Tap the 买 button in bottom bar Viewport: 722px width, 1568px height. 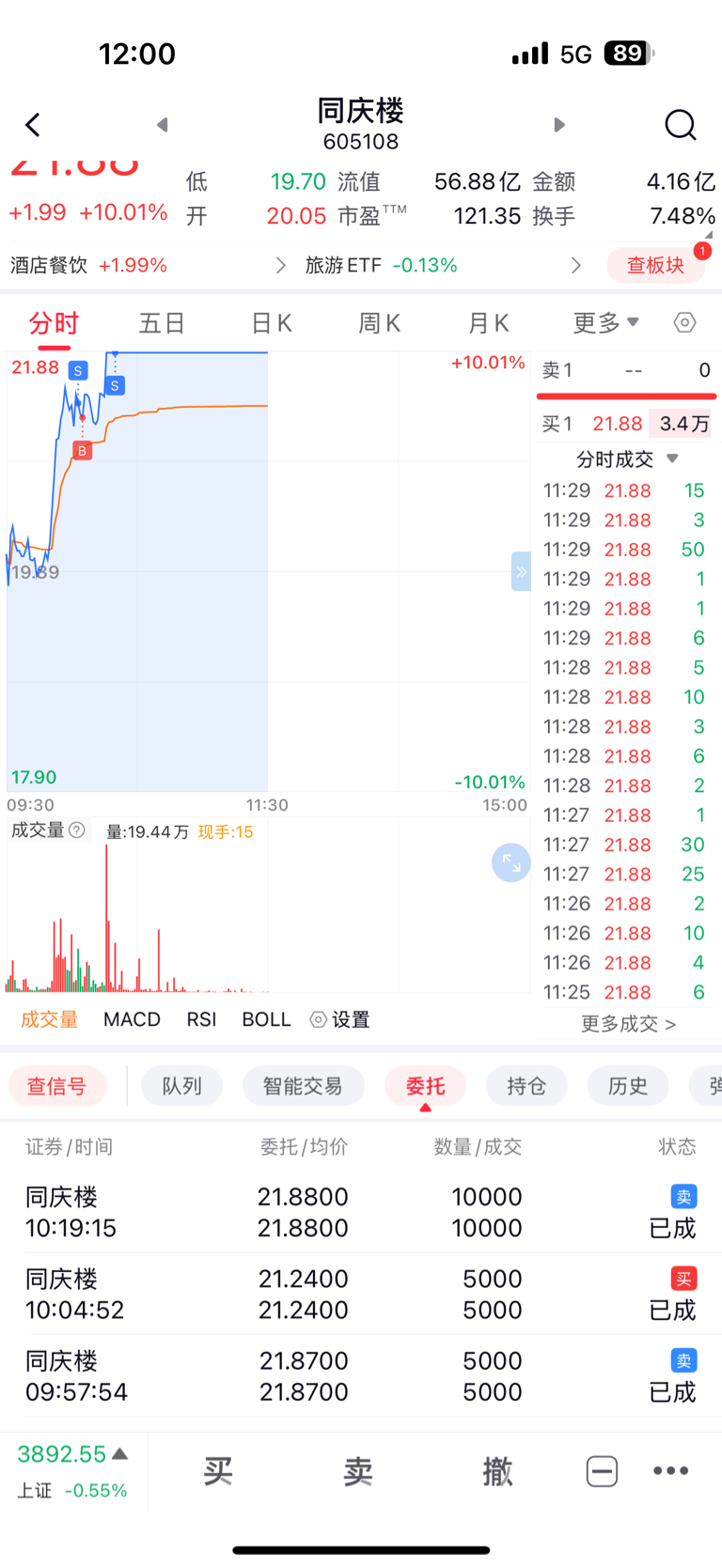coord(218,1471)
